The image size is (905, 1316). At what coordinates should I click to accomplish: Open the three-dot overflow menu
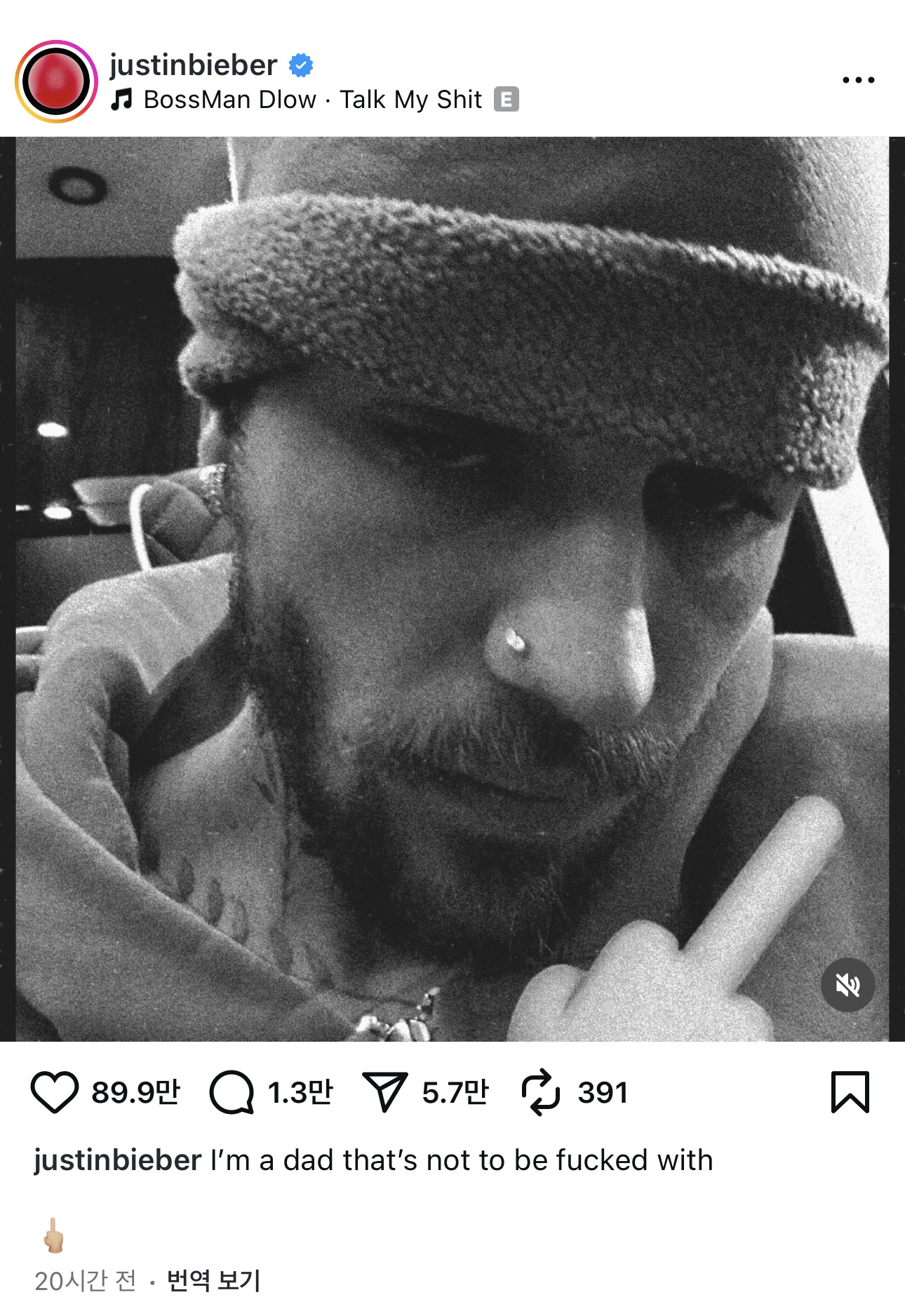(x=858, y=80)
